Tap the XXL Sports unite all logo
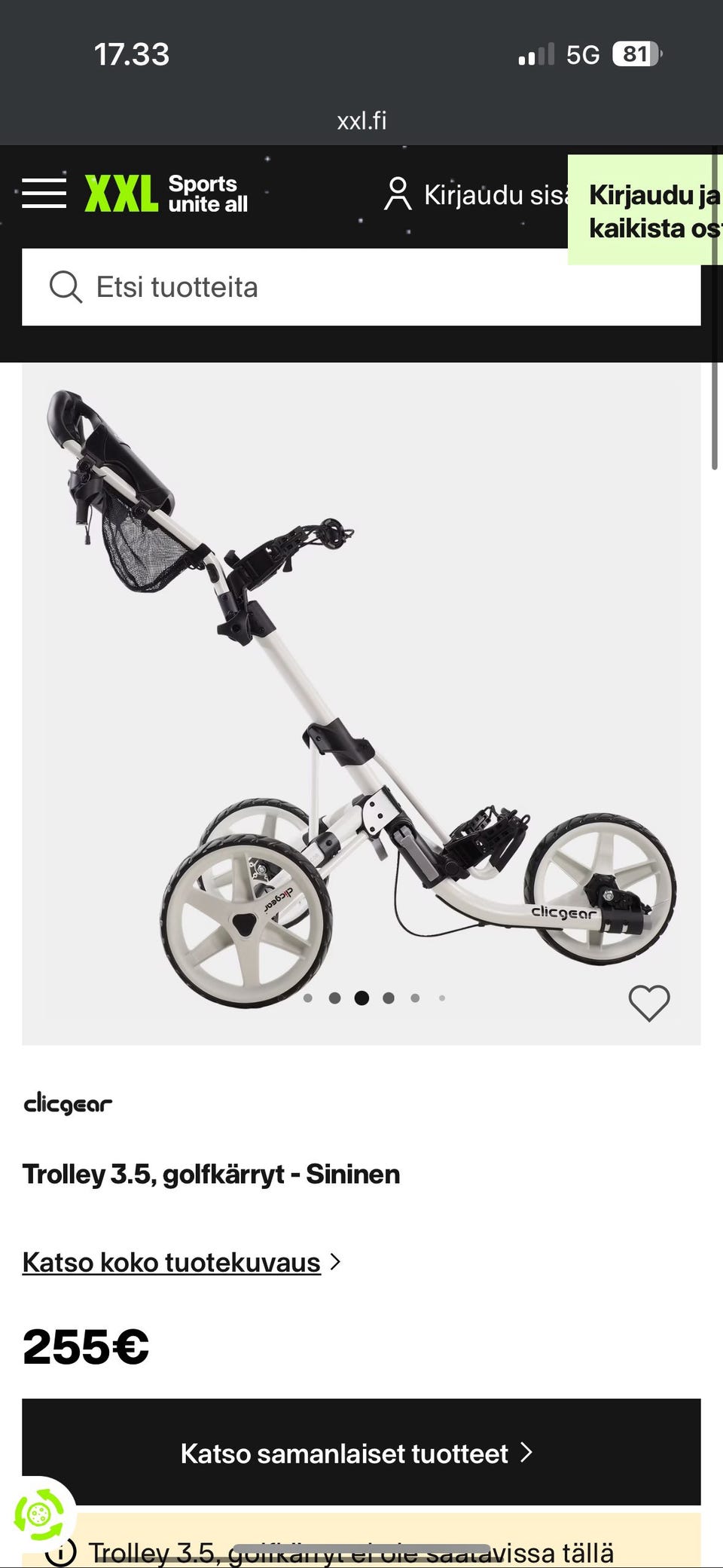The height and width of the screenshot is (1568, 723). pyautogui.click(x=166, y=194)
